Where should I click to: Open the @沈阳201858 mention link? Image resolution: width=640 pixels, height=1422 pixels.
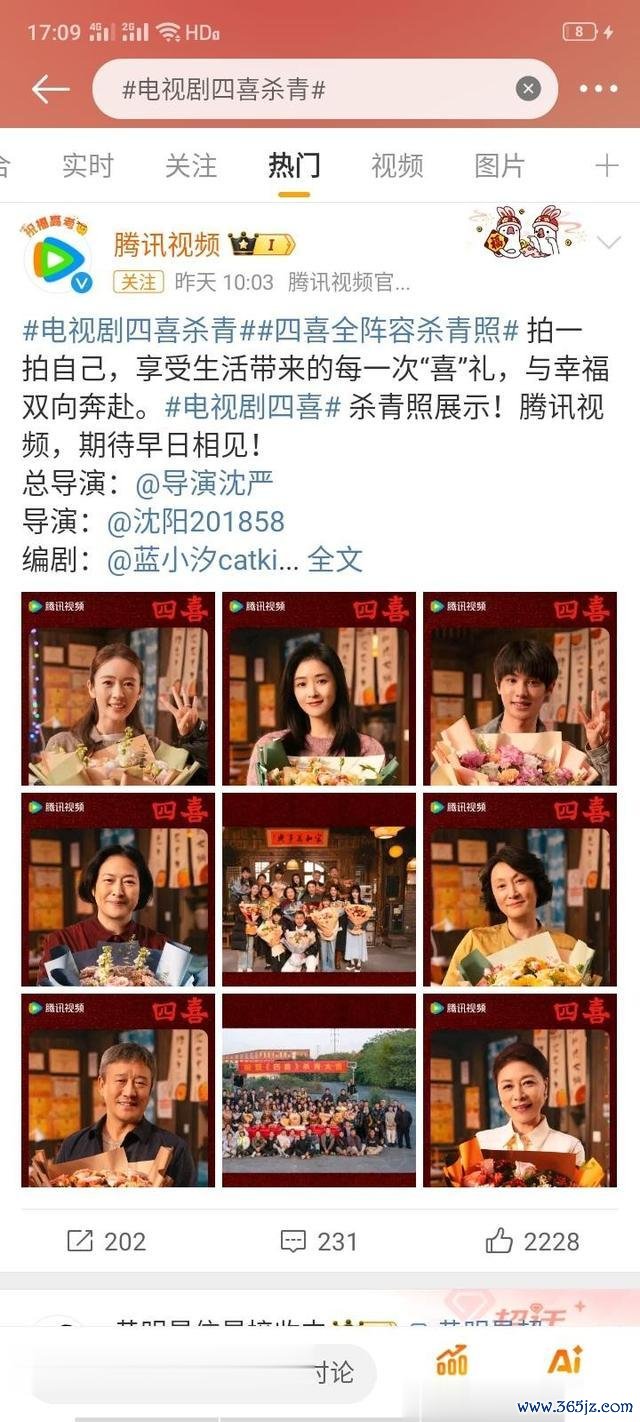tap(196, 521)
